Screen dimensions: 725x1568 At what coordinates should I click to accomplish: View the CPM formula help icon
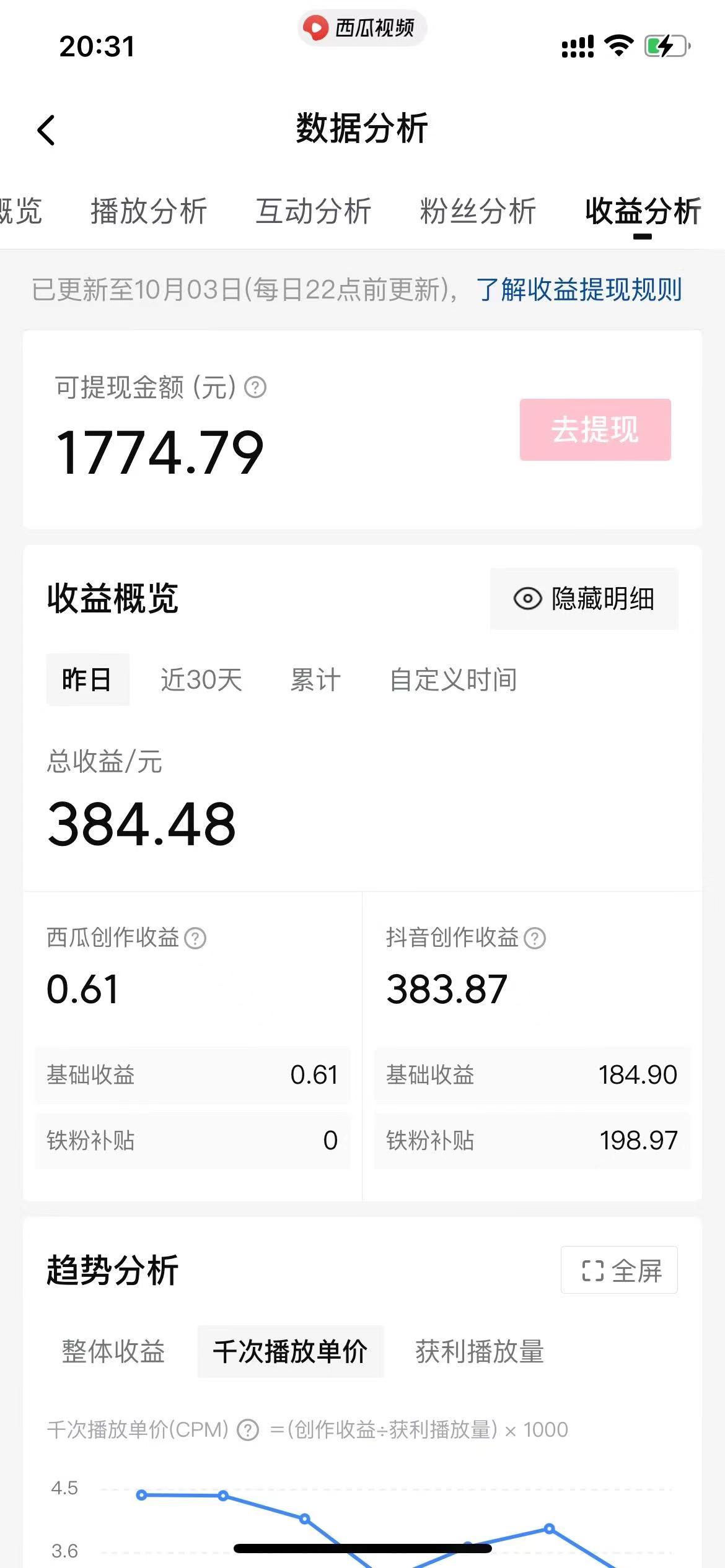tap(247, 1430)
